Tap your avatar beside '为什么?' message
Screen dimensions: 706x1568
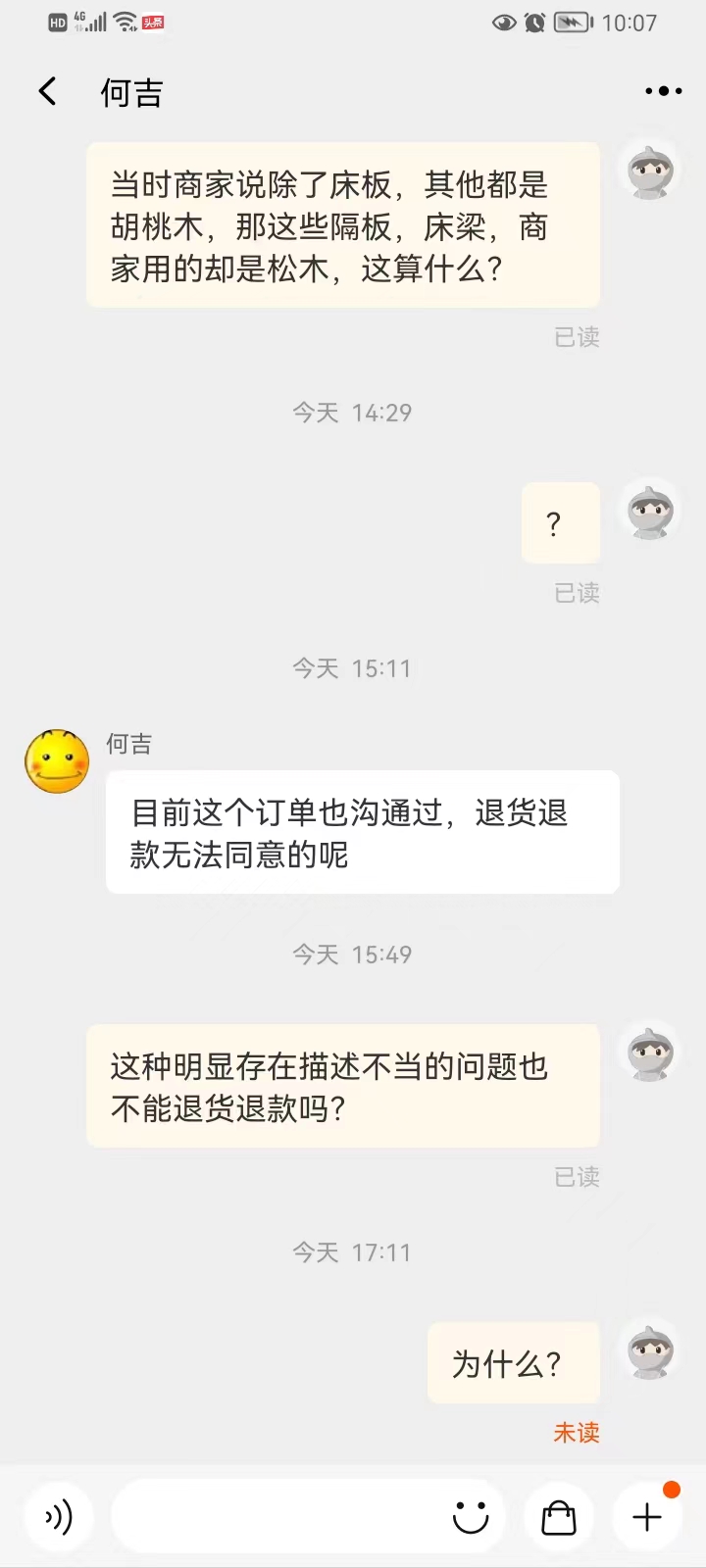649,1352
